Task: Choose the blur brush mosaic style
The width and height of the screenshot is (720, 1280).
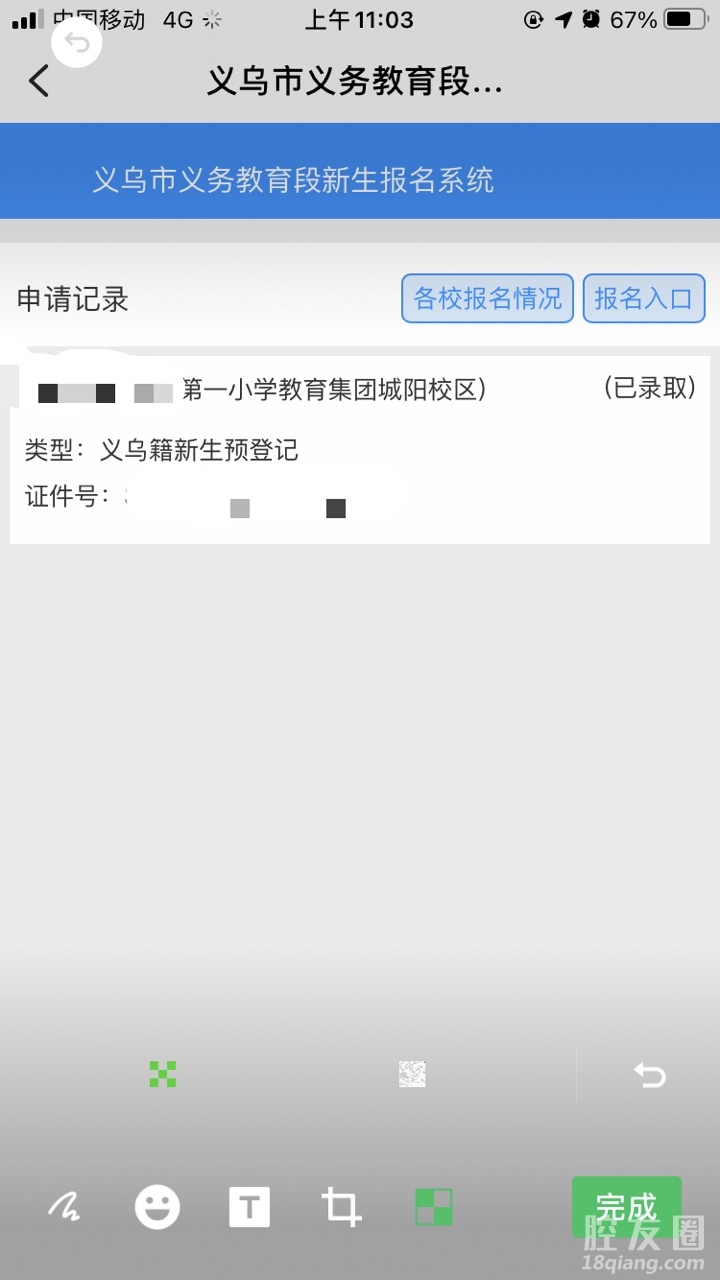Action: pyautogui.click(x=412, y=1075)
